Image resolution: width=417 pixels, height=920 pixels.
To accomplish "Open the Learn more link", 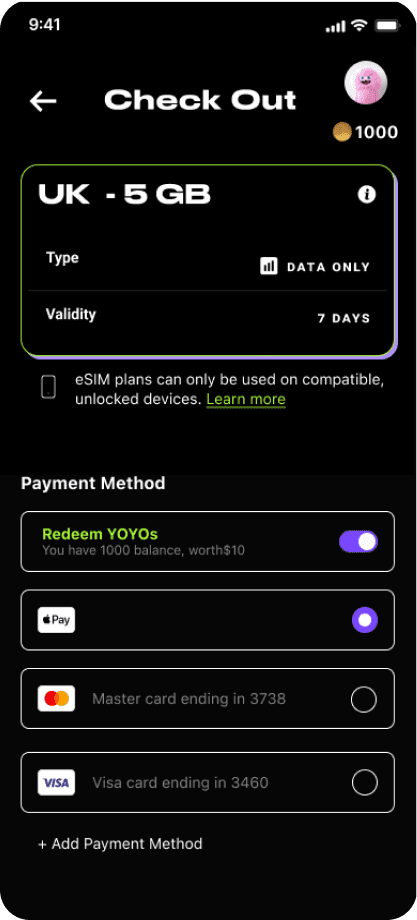I will point(246,400).
